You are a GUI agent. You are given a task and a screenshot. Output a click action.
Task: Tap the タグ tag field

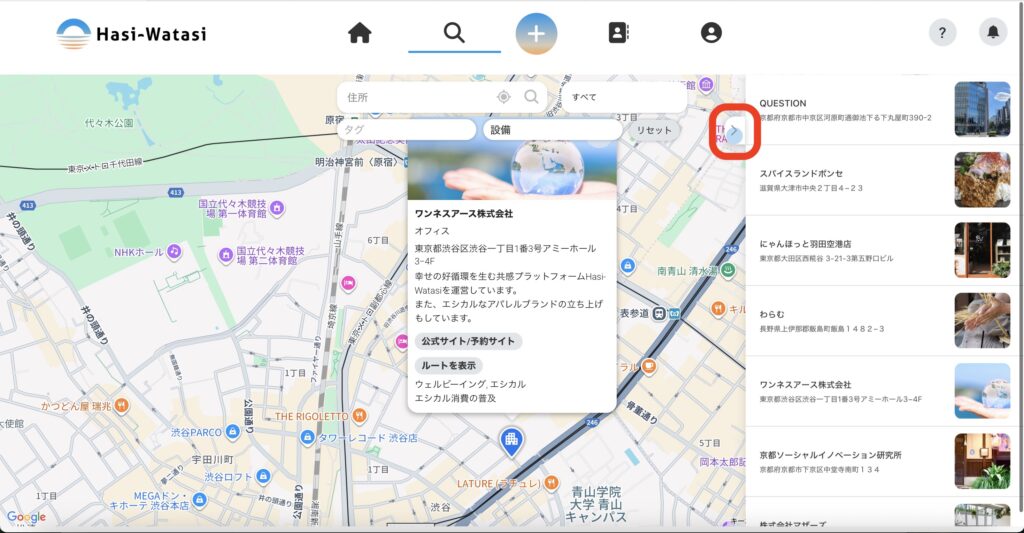pyautogui.click(x=406, y=130)
